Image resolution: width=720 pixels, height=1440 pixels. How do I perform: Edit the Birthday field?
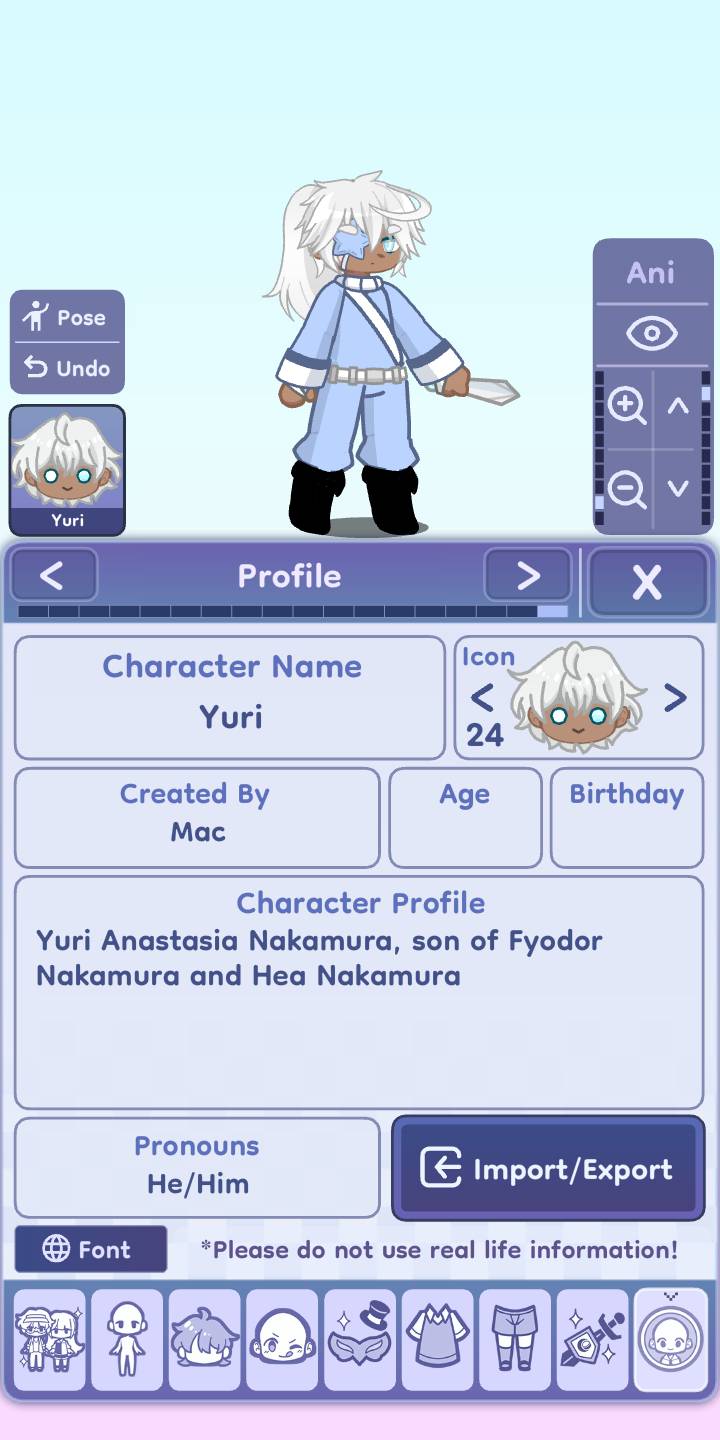[x=626, y=818]
